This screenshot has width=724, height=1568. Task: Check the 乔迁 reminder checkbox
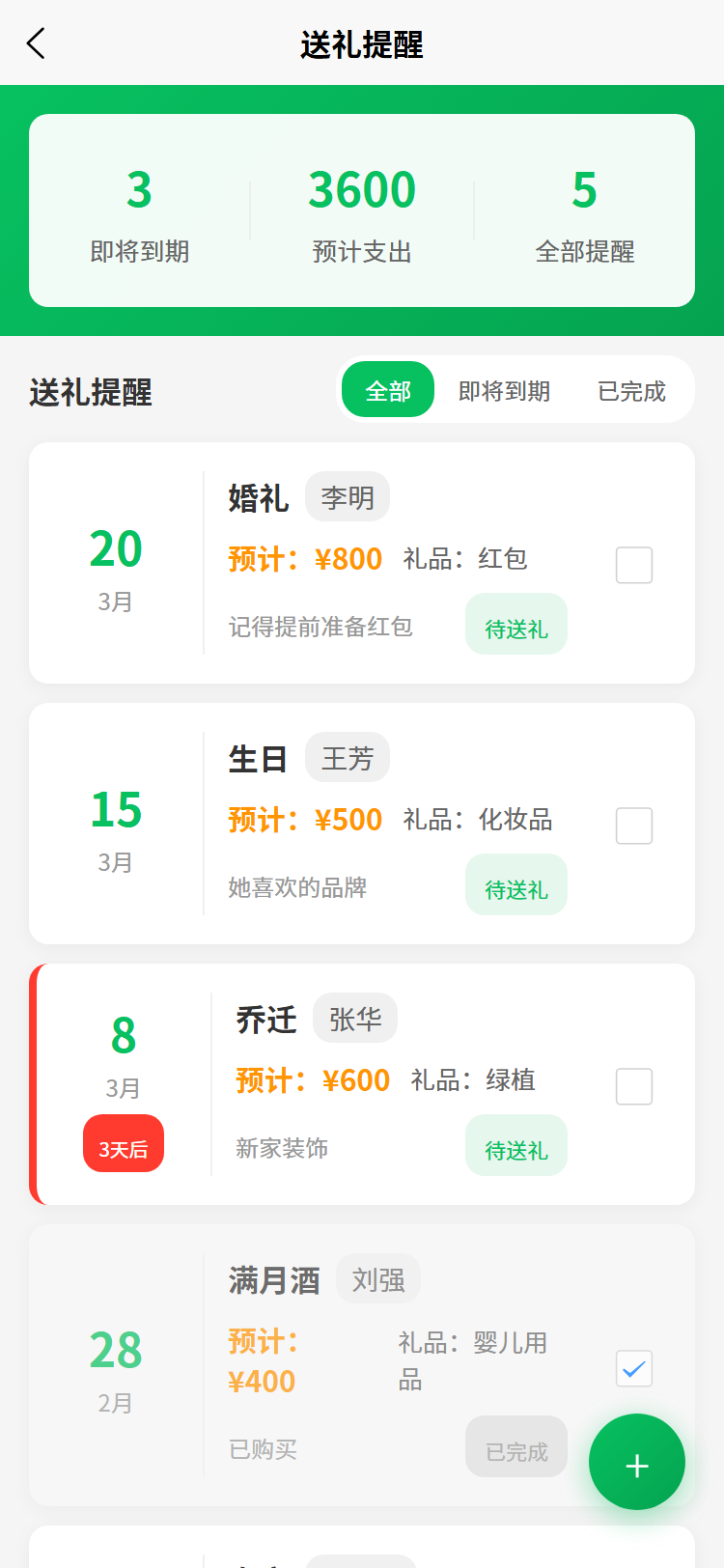pyautogui.click(x=633, y=1086)
